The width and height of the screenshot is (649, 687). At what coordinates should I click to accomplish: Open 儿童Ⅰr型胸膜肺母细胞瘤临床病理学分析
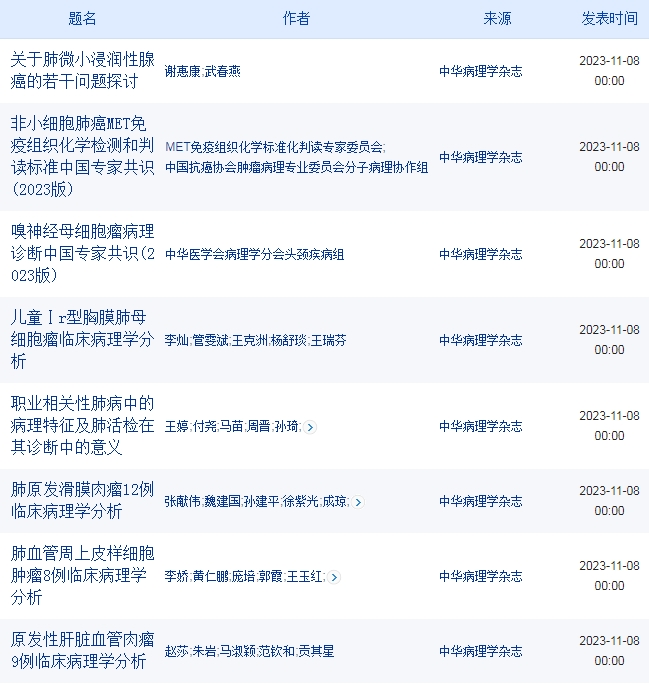click(82, 339)
